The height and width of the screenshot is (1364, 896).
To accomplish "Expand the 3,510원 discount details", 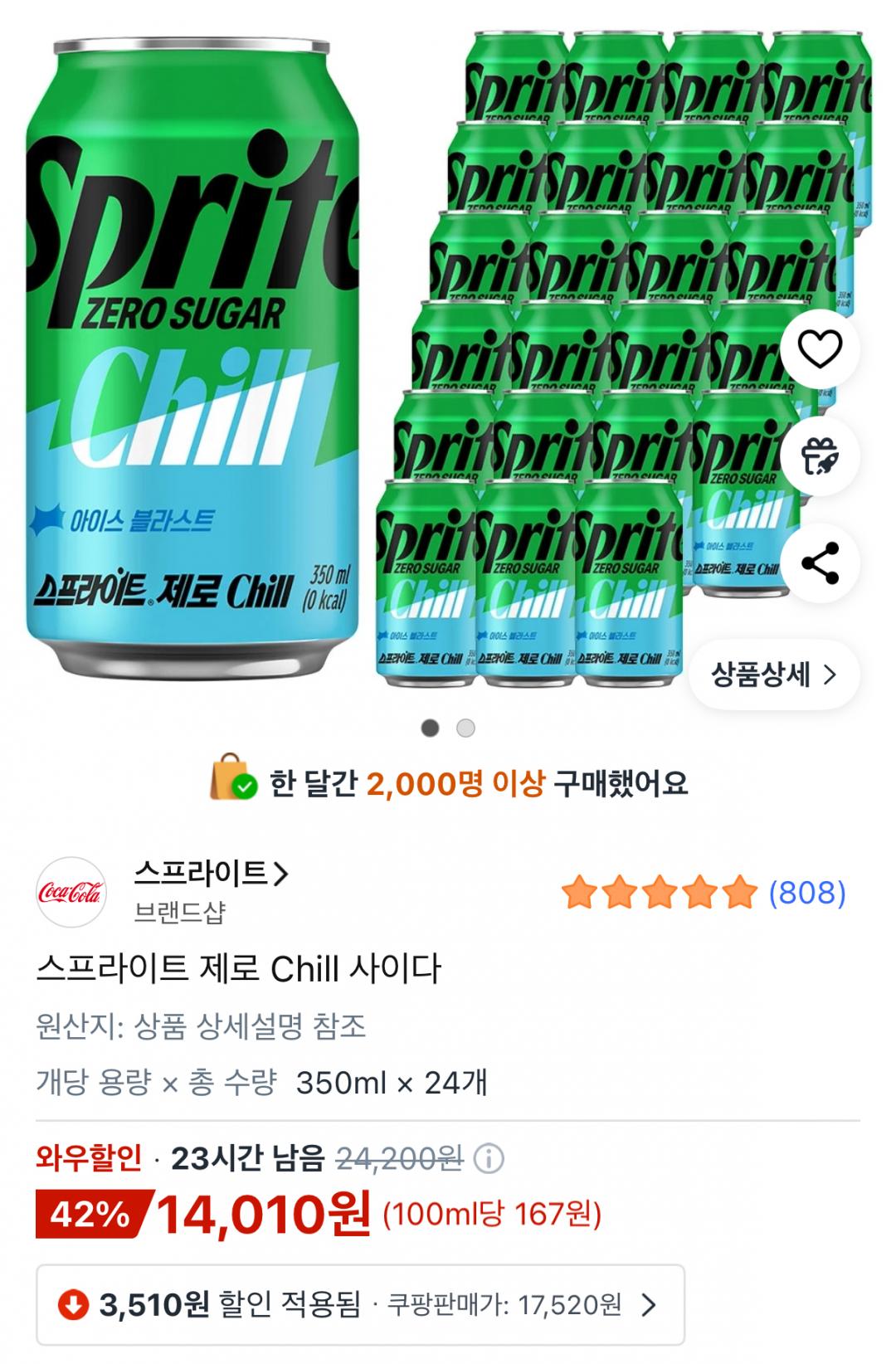I will pyautogui.click(x=360, y=1305).
